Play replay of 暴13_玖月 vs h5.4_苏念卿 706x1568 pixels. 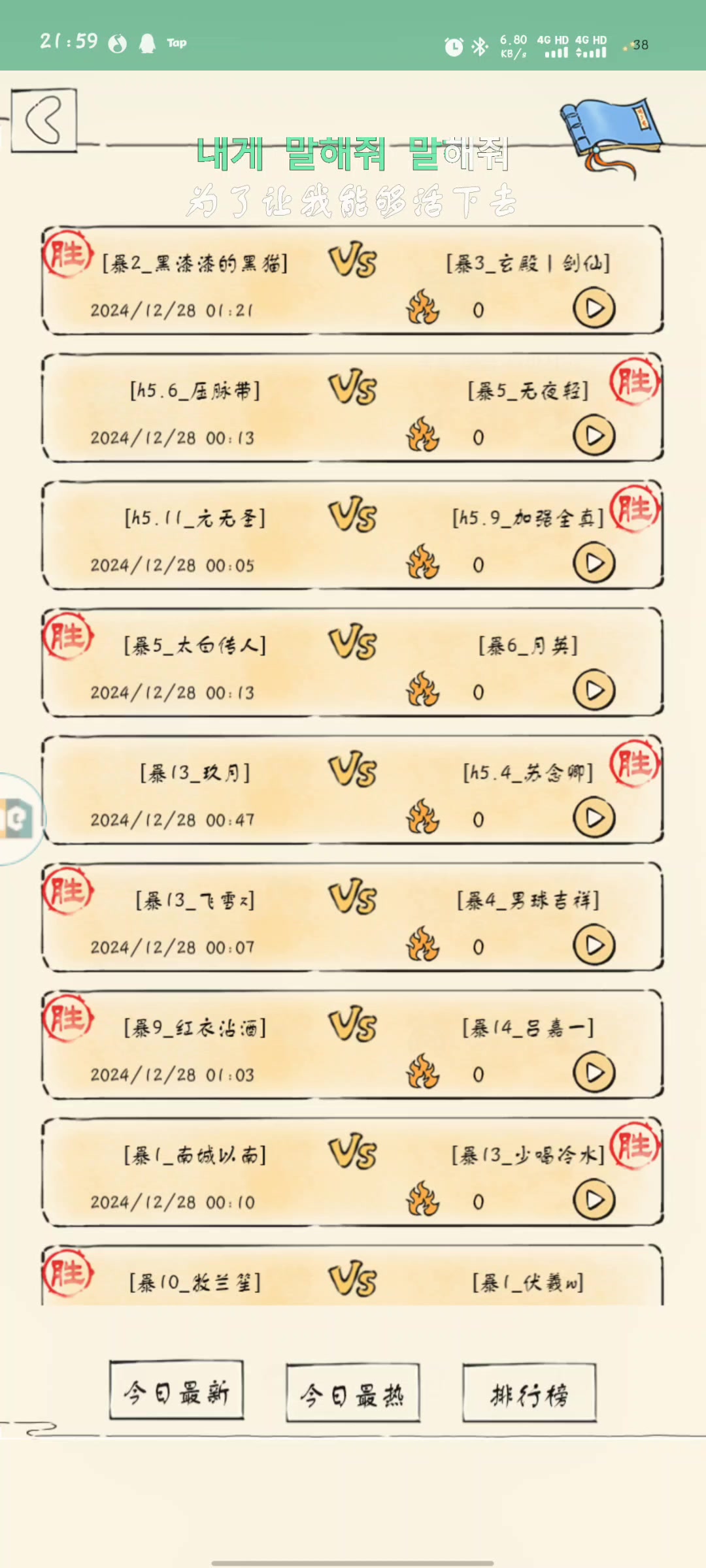pos(594,818)
